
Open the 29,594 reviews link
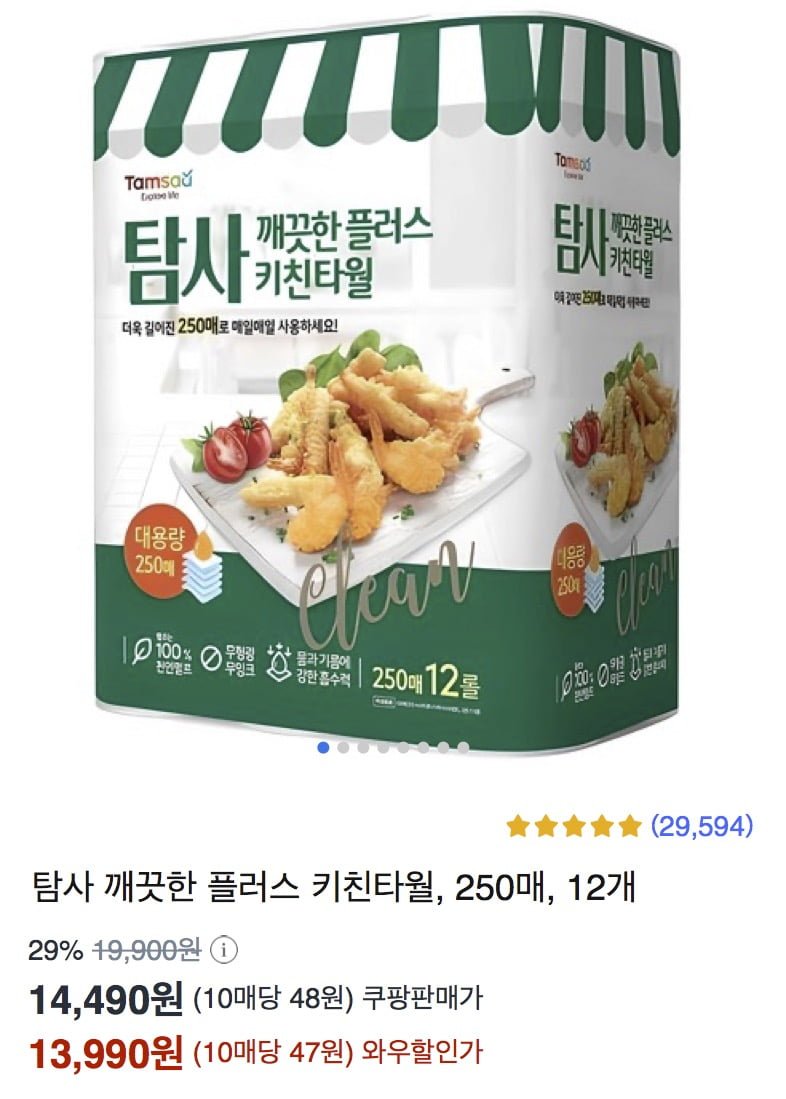point(700,826)
